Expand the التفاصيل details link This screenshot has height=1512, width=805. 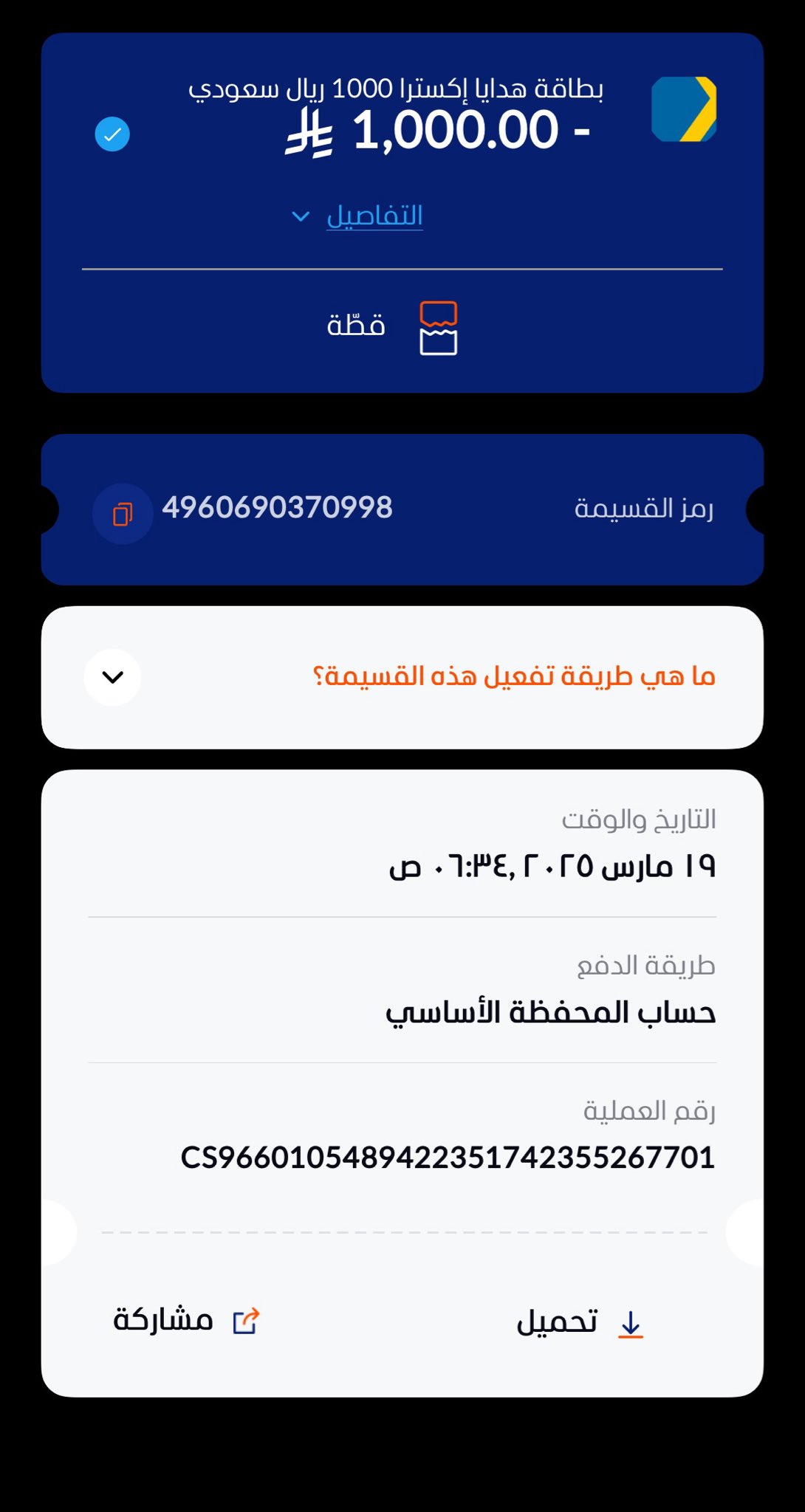(374, 216)
